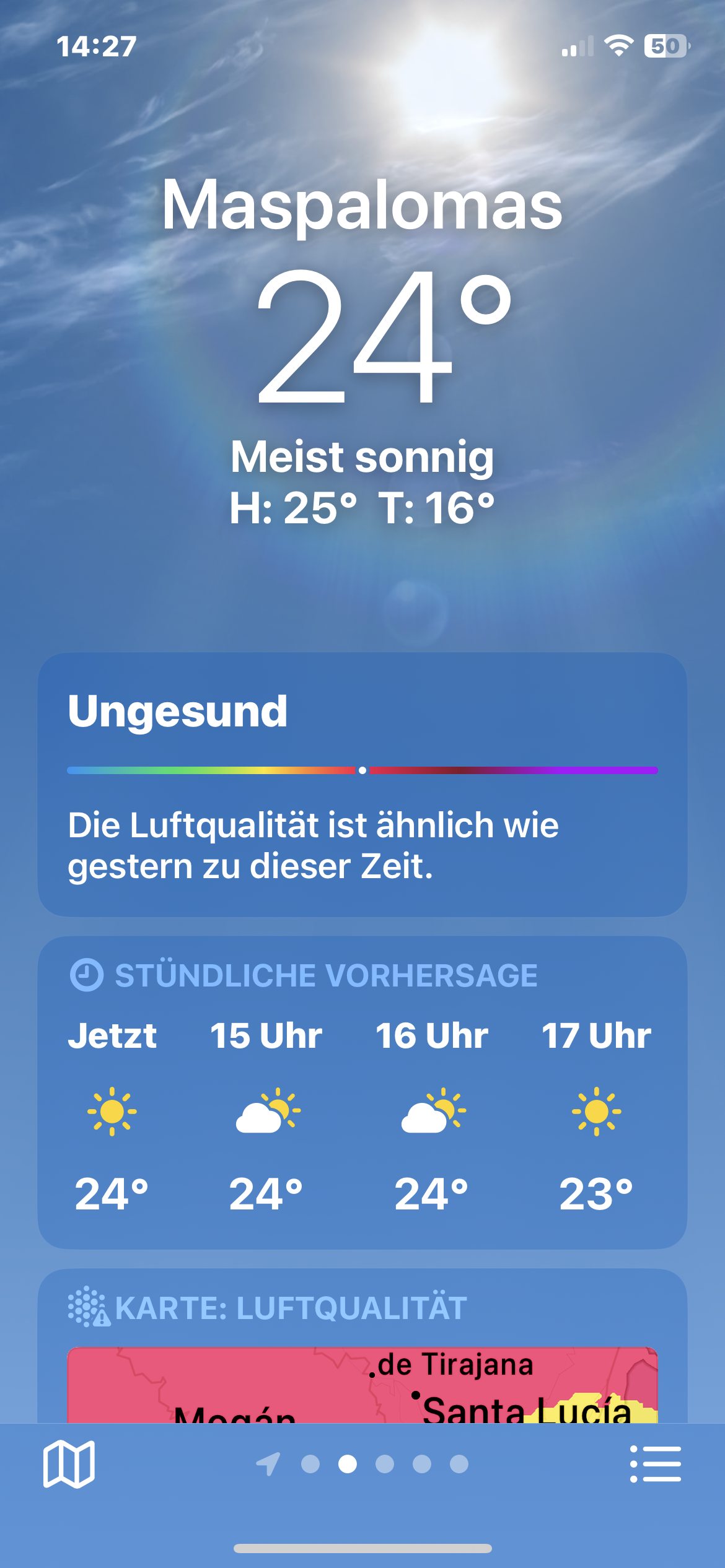Open the Karte: Luftqualität map card
The image size is (725, 1568).
point(362,1350)
